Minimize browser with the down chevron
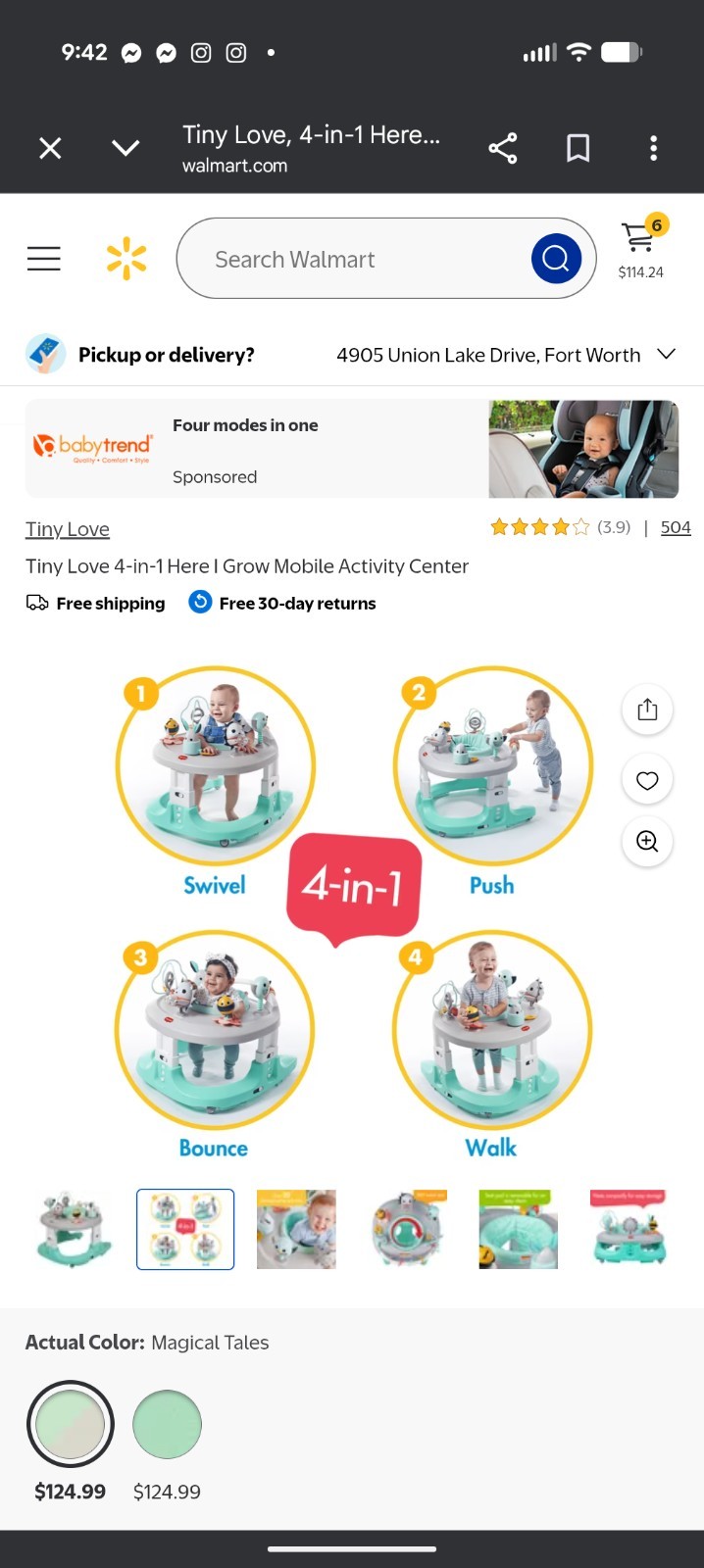 click(x=126, y=148)
